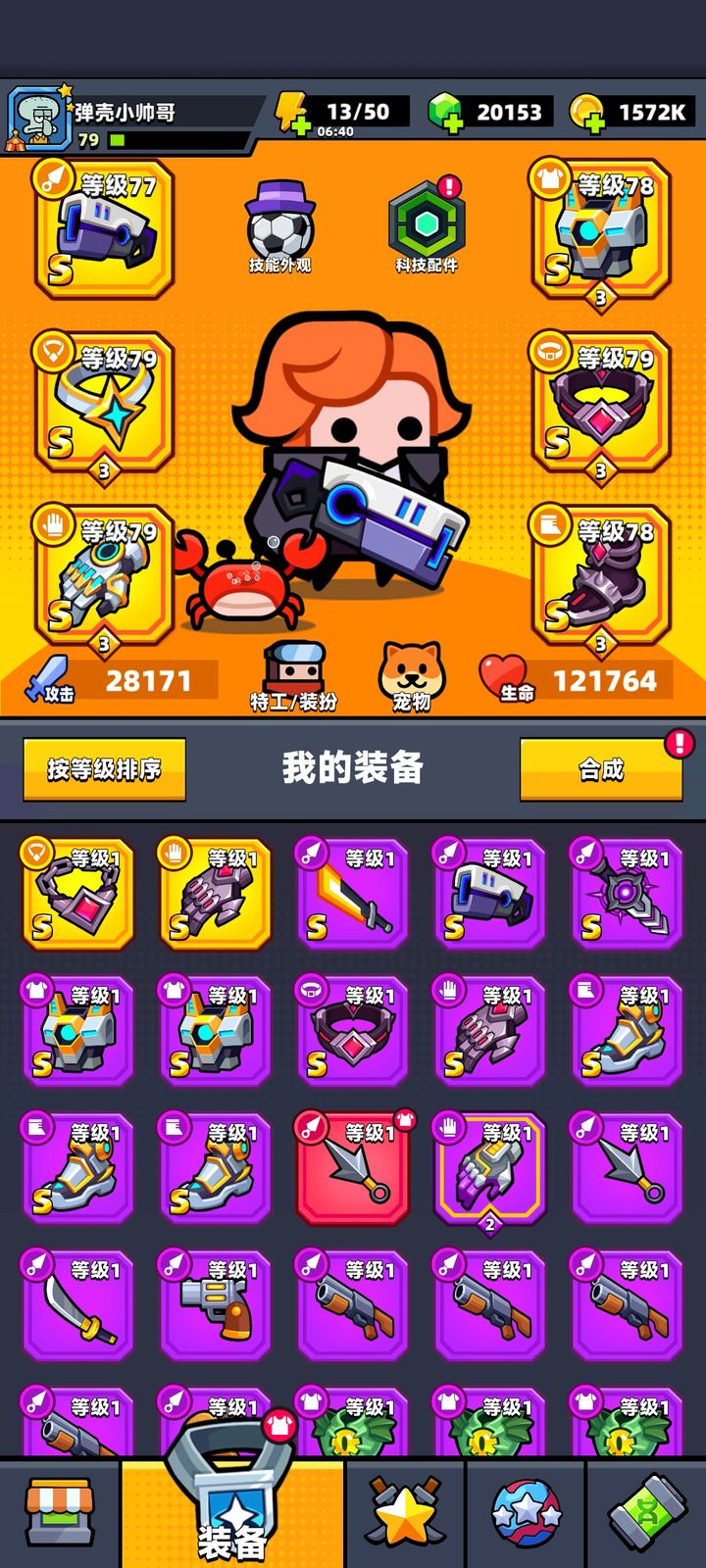Add more gold coins

(x=587, y=114)
